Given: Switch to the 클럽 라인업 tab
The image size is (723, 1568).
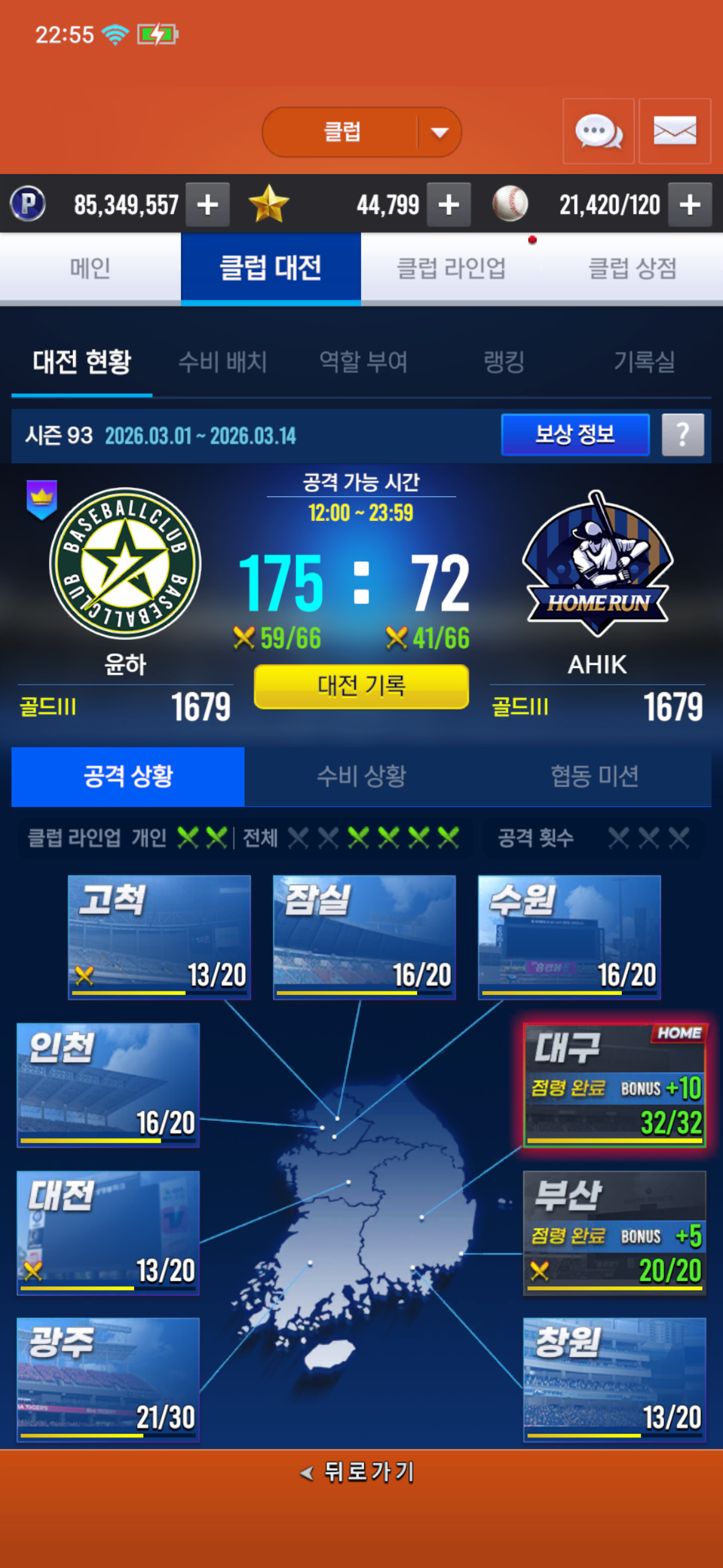Looking at the screenshot, I should point(451,268).
